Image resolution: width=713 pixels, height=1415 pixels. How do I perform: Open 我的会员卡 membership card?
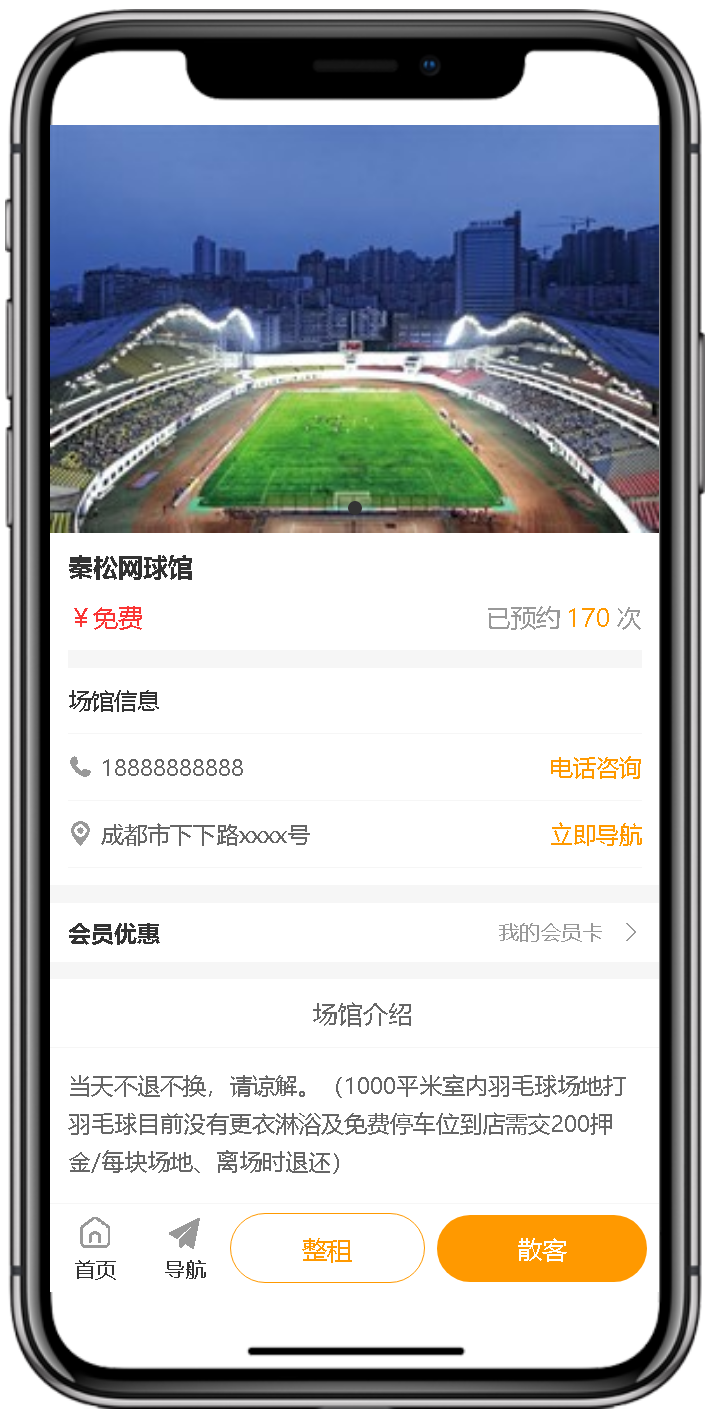pyautogui.click(x=566, y=933)
